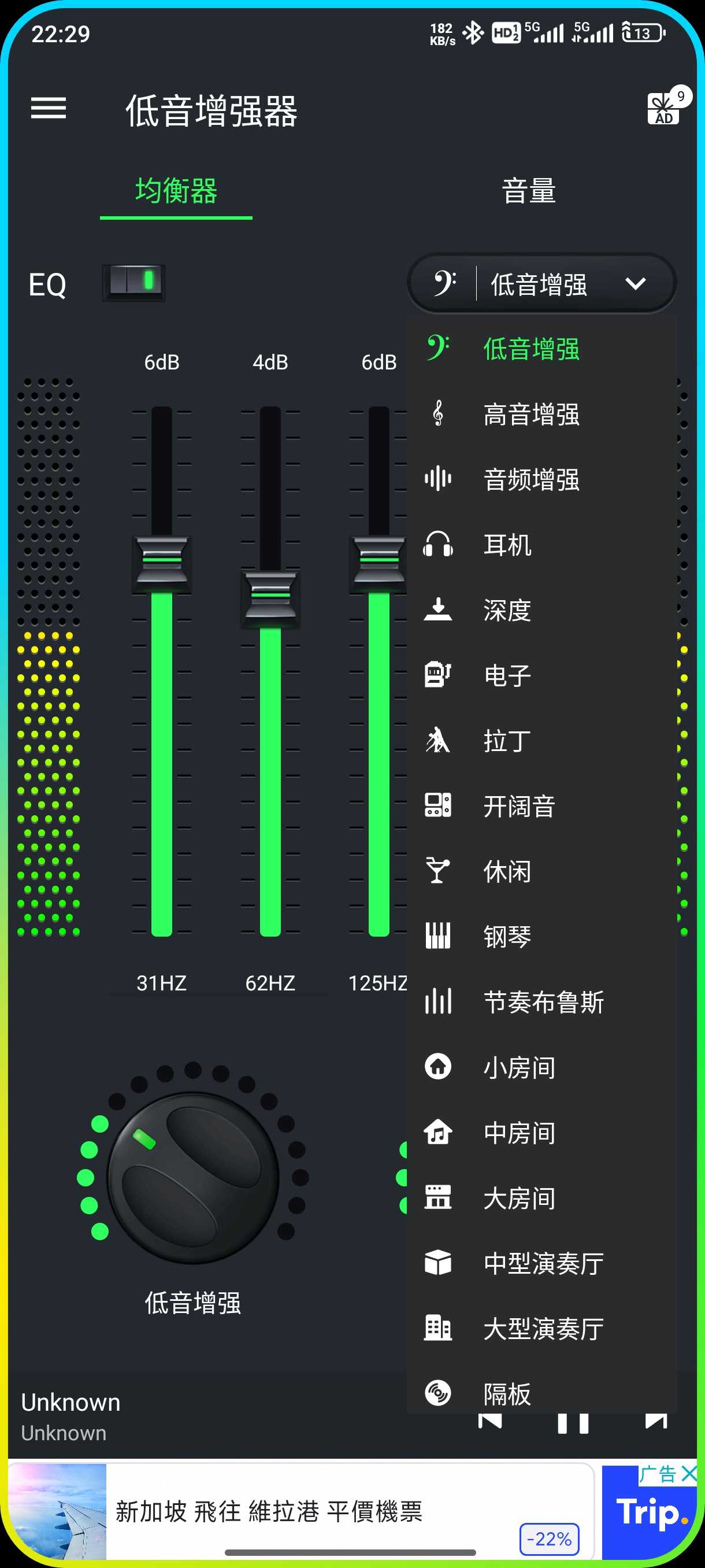The image size is (705, 1568).
Task: Close the Trip ad banner
Action: coord(689,1474)
